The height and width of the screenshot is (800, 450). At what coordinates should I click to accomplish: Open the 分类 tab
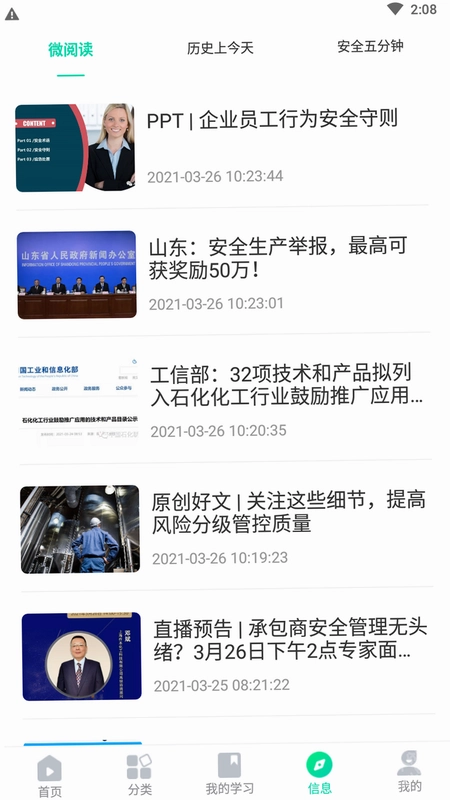coord(140,774)
